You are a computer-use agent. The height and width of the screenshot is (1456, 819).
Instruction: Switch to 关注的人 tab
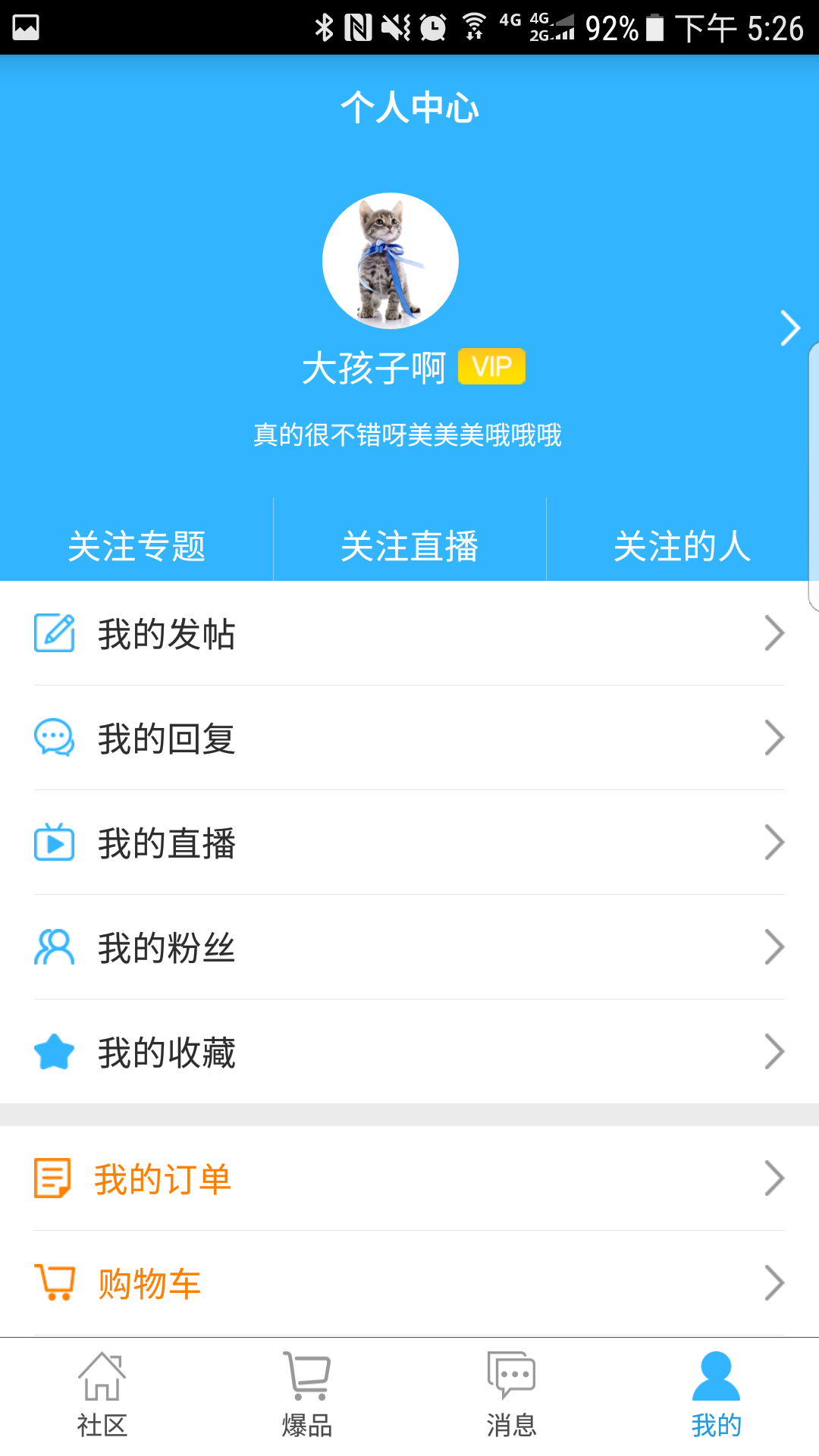tap(681, 546)
